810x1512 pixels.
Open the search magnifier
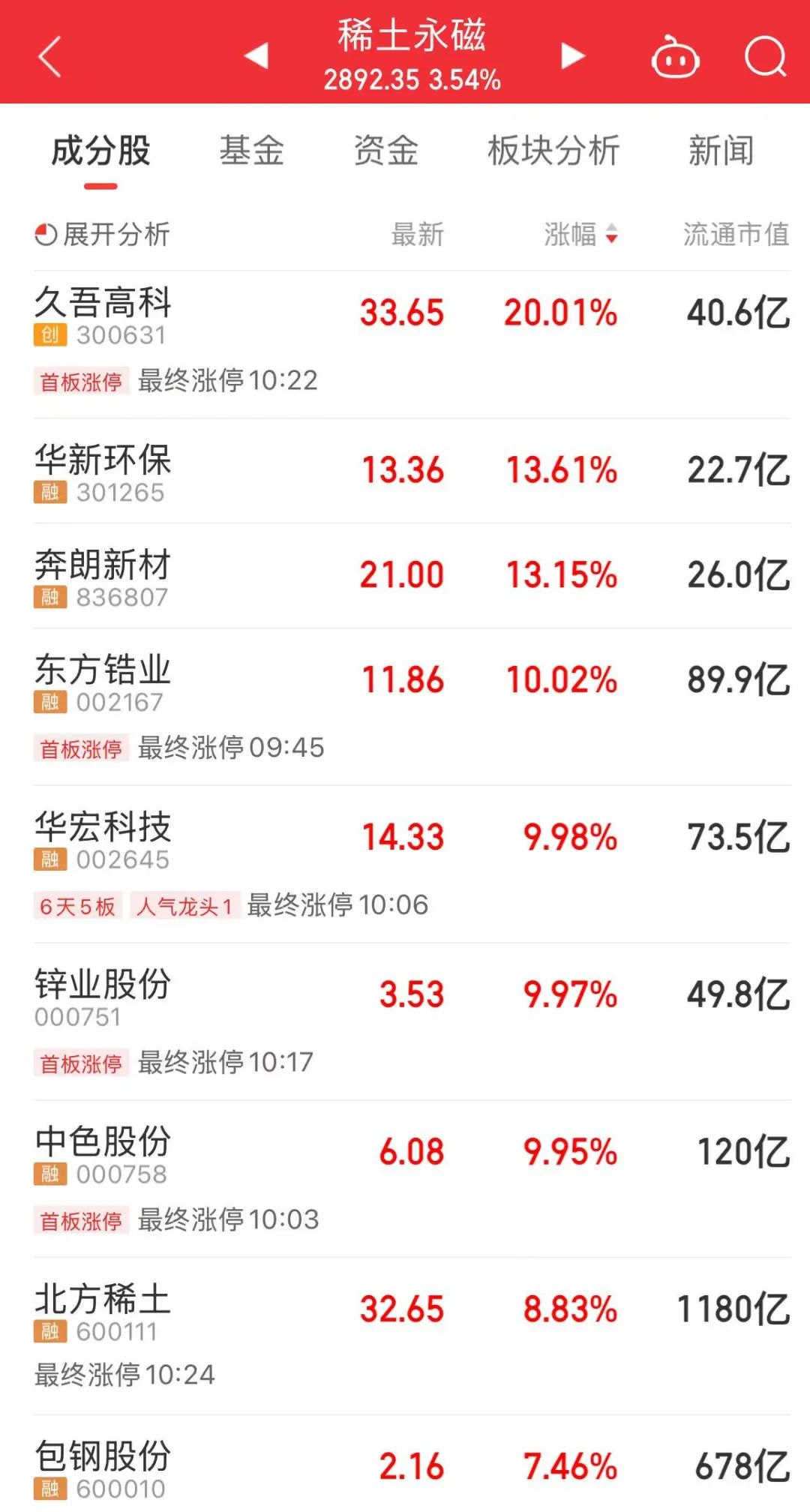click(x=765, y=57)
